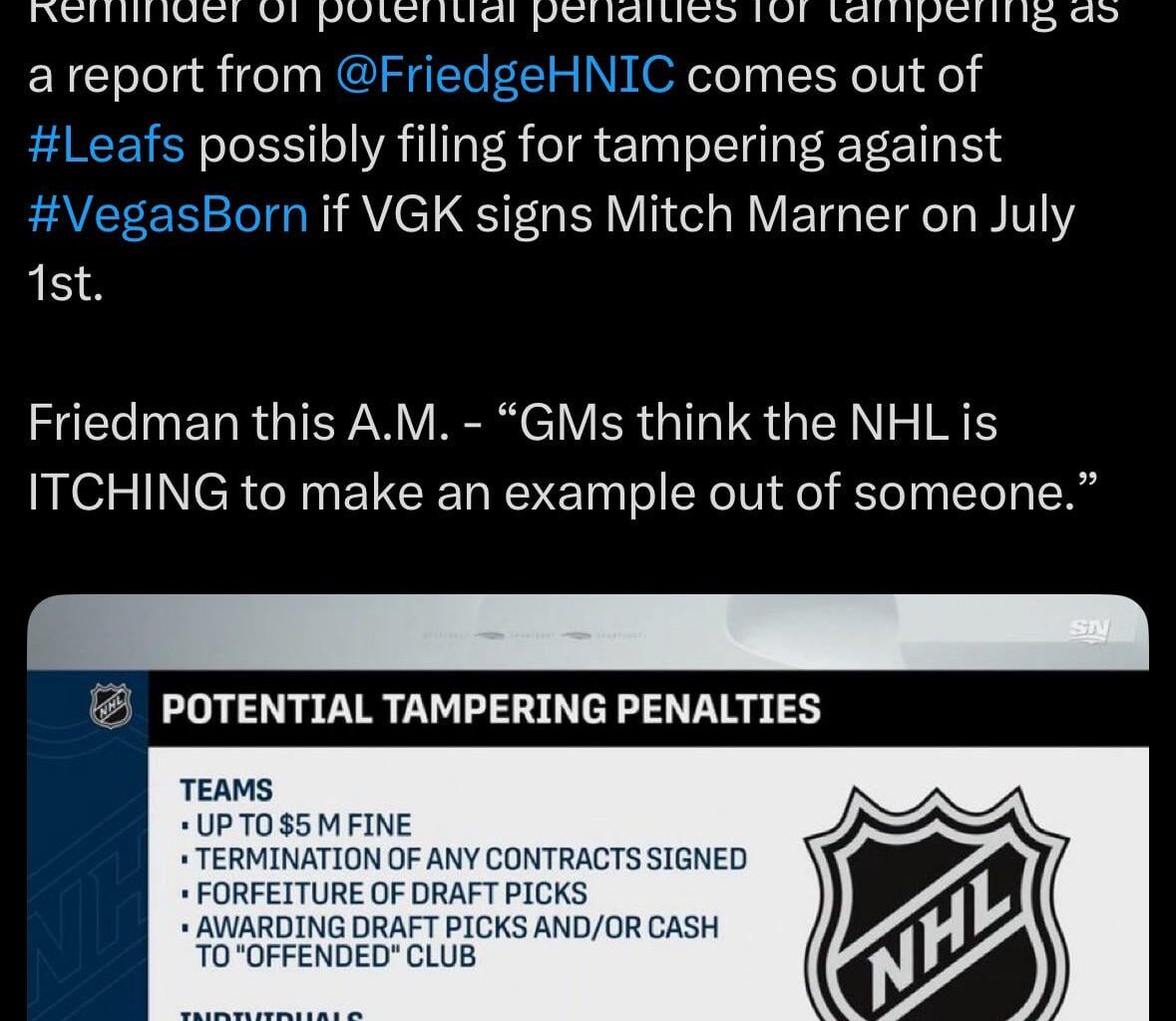Open the #Leafs hashtag
The height and width of the screenshot is (1021, 1176).
click(x=107, y=146)
